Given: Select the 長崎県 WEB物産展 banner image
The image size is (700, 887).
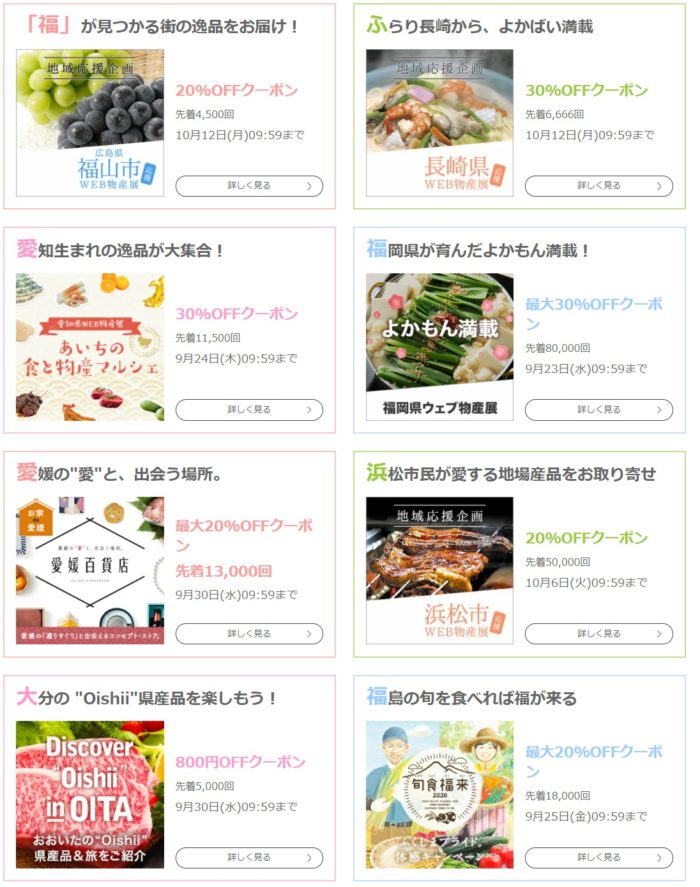Looking at the screenshot, I should click(x=440, y=123).
